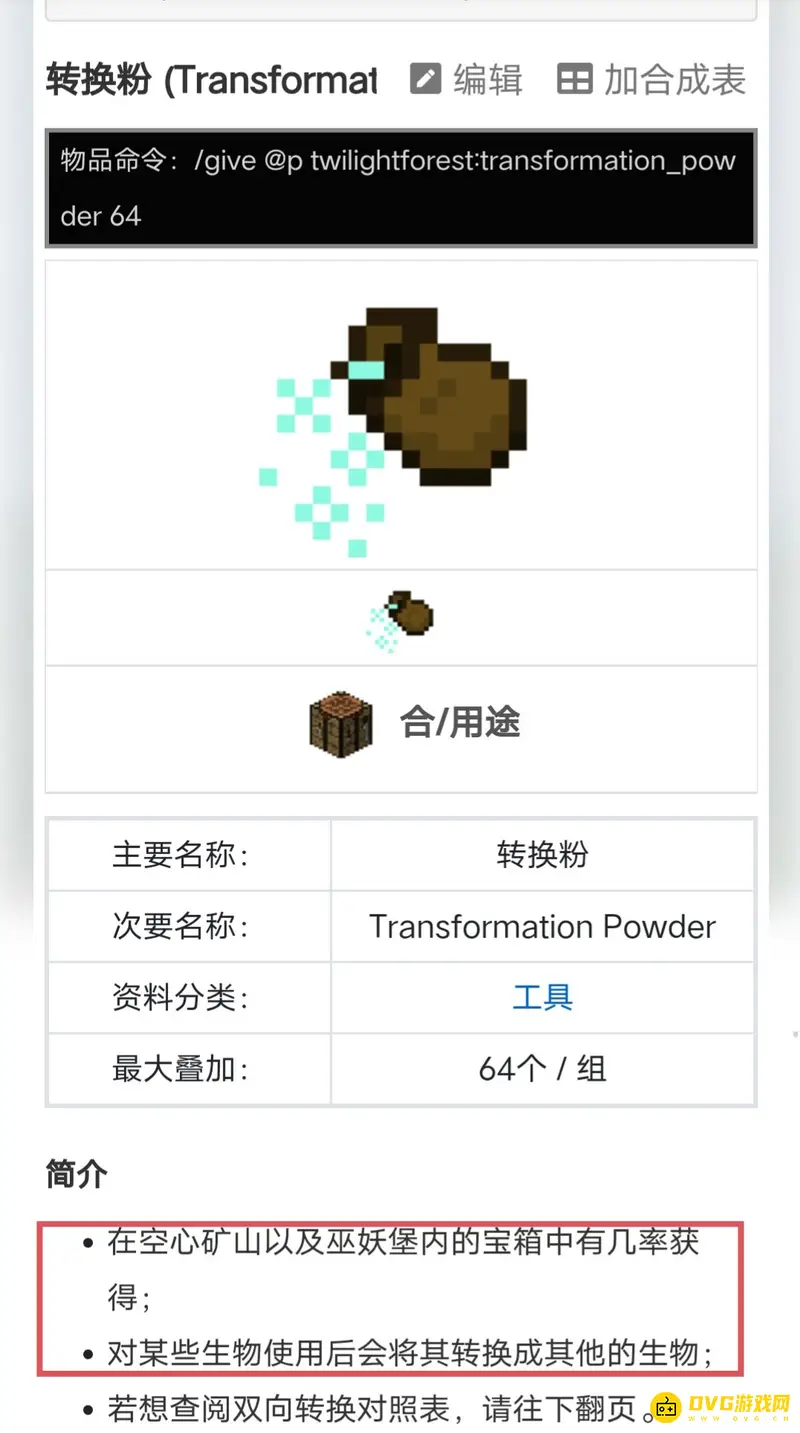Viewport: 800px width, 1433px height.
Task: Open the 合/用途 crafting uses section
Action: (x=415, y=723)
